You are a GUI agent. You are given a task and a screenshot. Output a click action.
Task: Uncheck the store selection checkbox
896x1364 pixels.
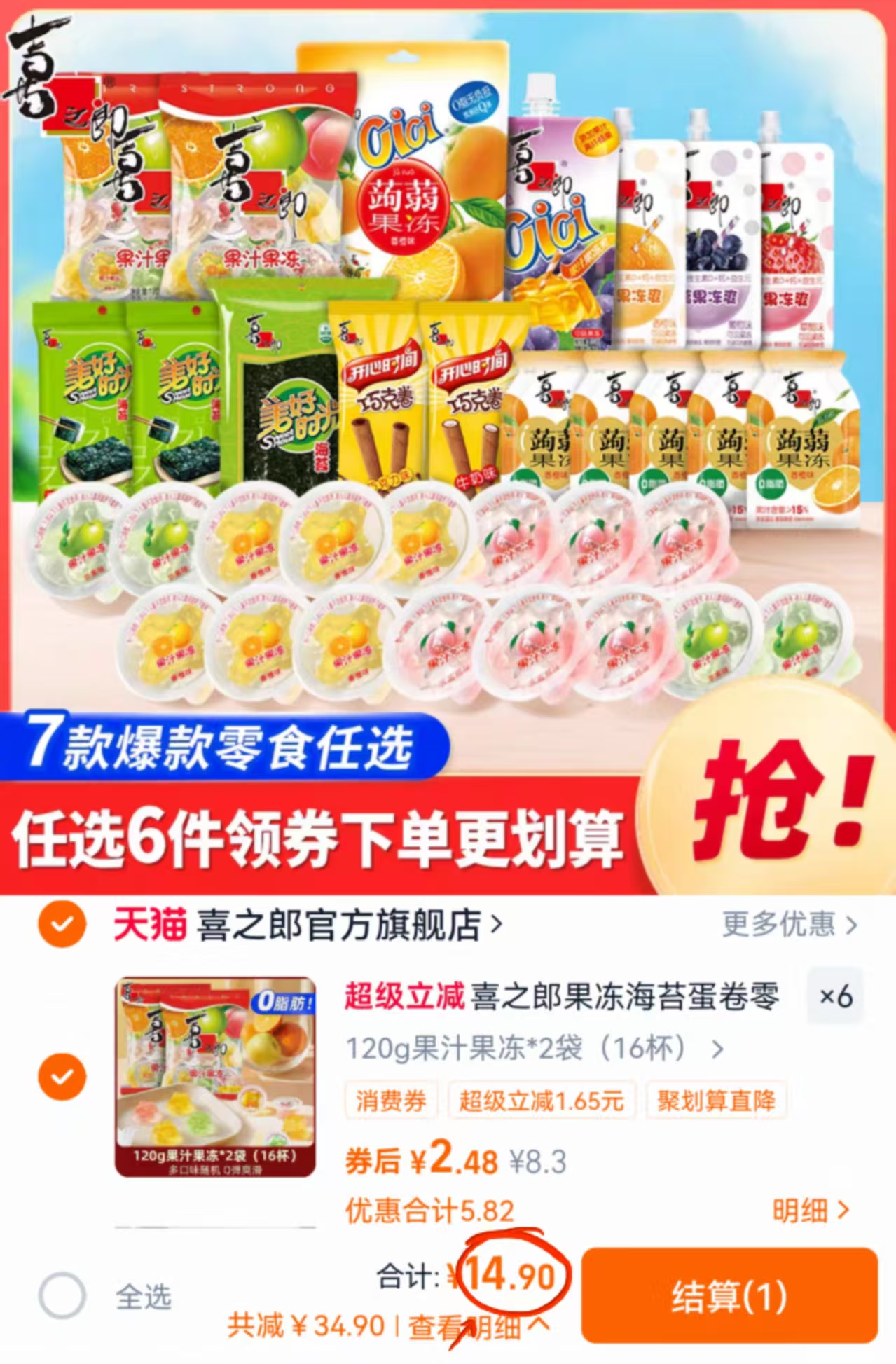tap(63, 923)
